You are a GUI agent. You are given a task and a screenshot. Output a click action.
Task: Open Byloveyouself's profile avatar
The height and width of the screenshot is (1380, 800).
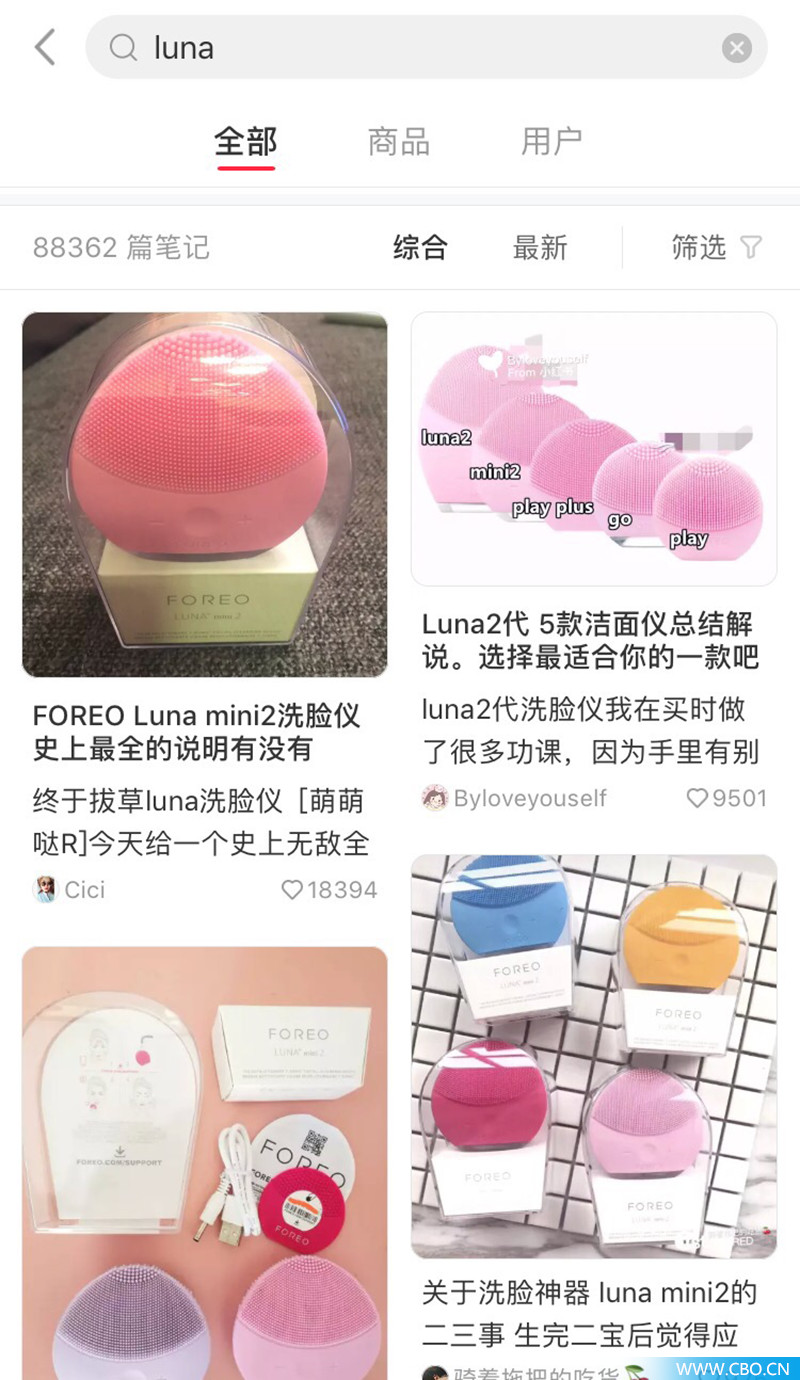tap(433, 798)
